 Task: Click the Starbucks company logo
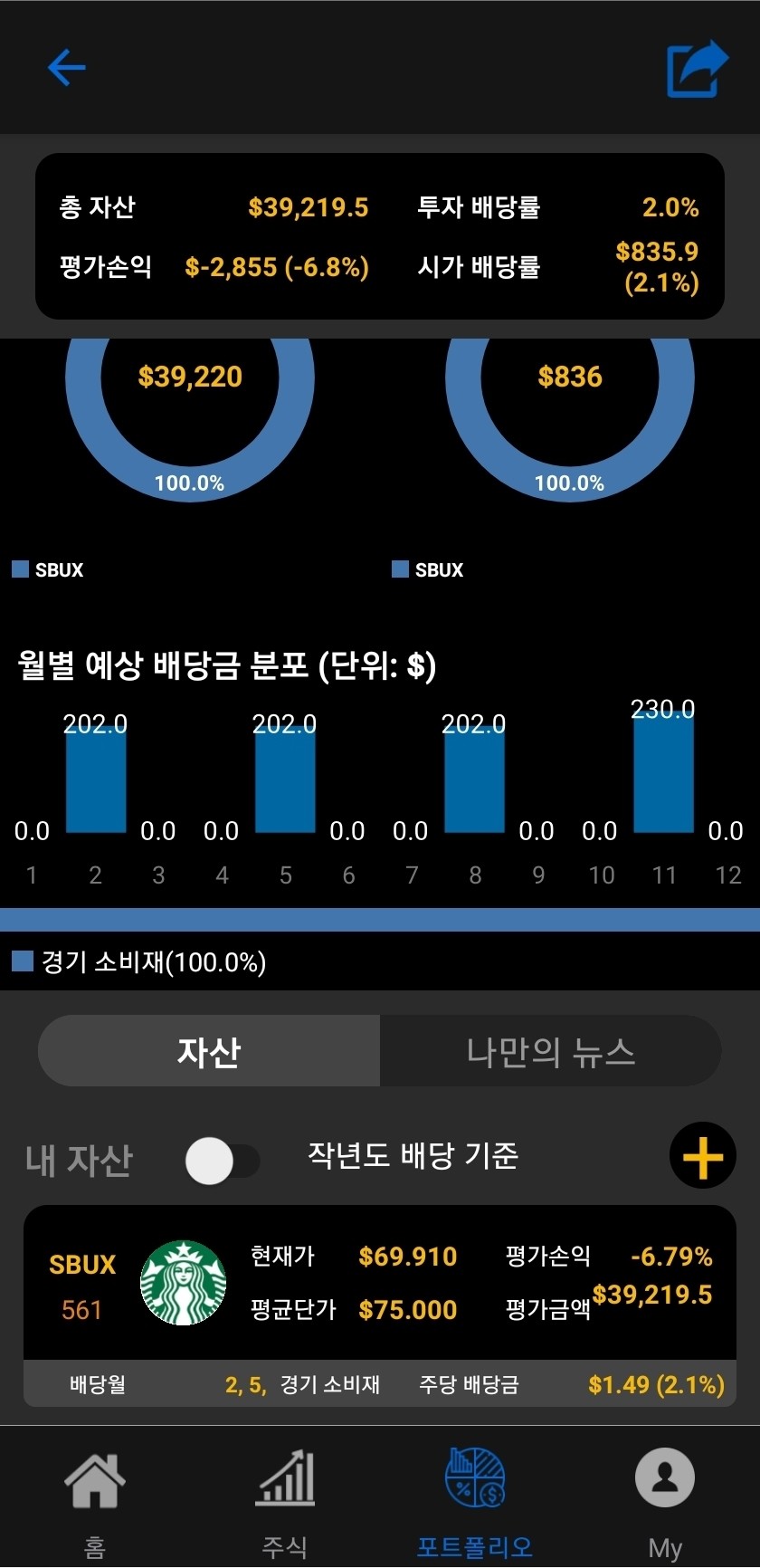pos(184,1282)
